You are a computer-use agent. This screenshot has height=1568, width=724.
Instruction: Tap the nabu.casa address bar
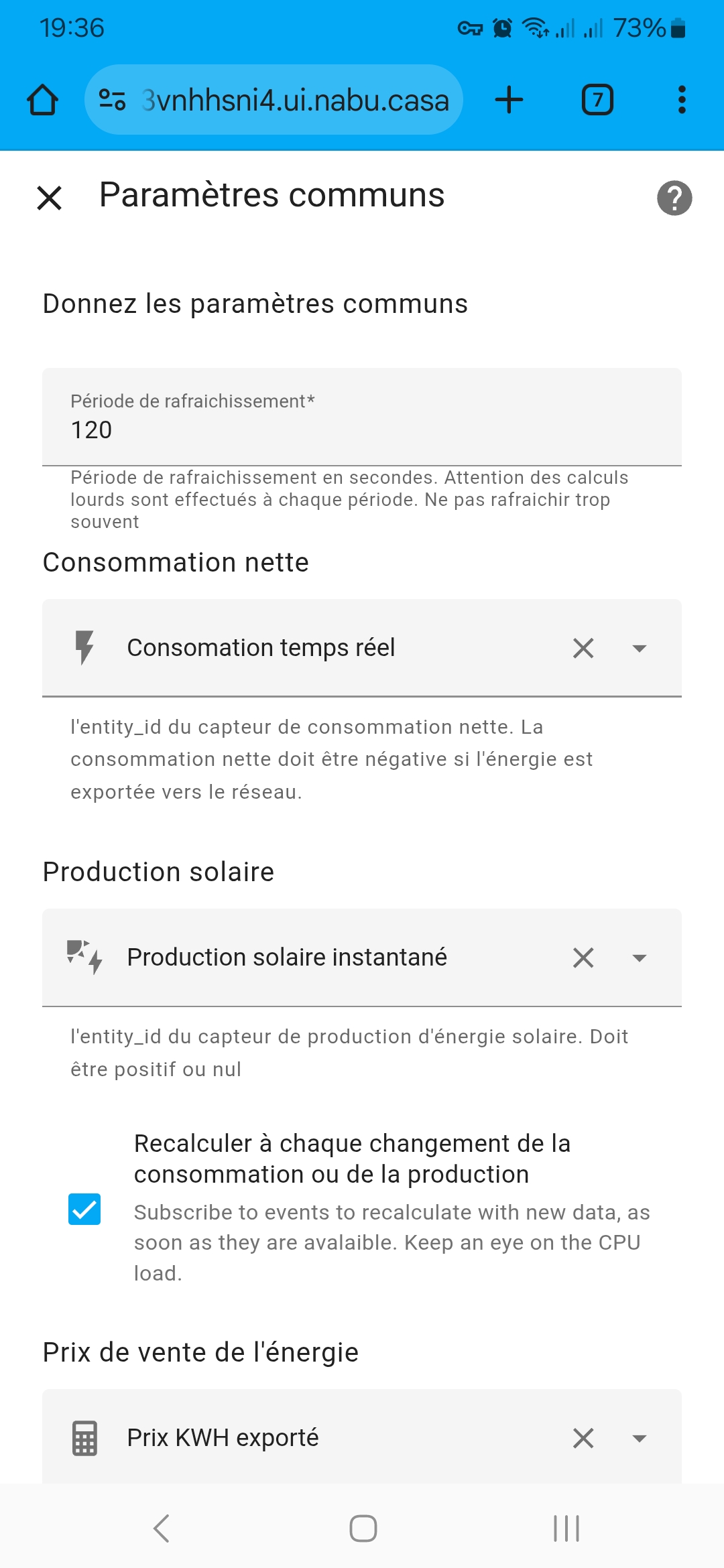[x=274, y=100]
